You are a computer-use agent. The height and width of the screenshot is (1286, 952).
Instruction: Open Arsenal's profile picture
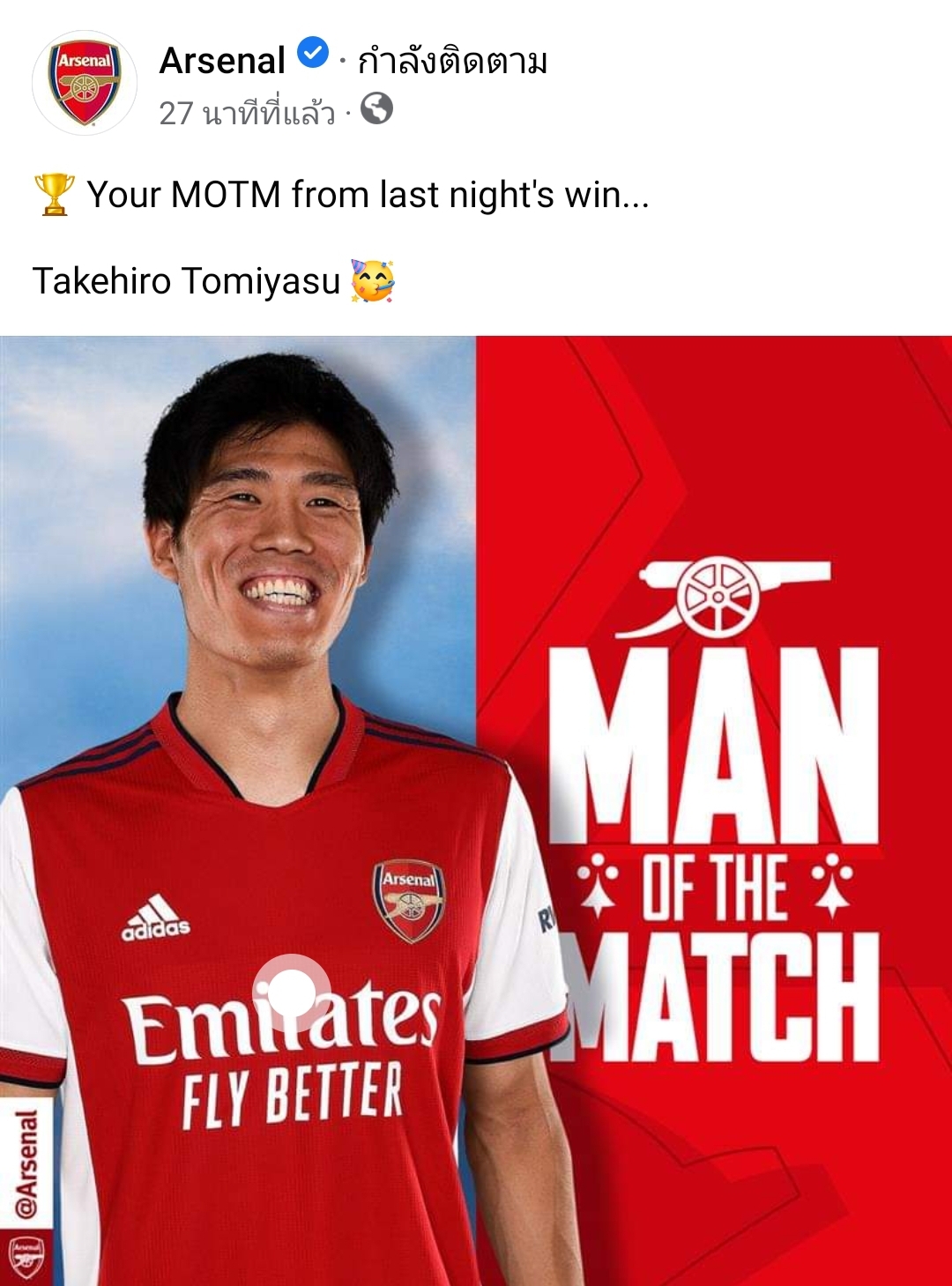tap(85, 83)
